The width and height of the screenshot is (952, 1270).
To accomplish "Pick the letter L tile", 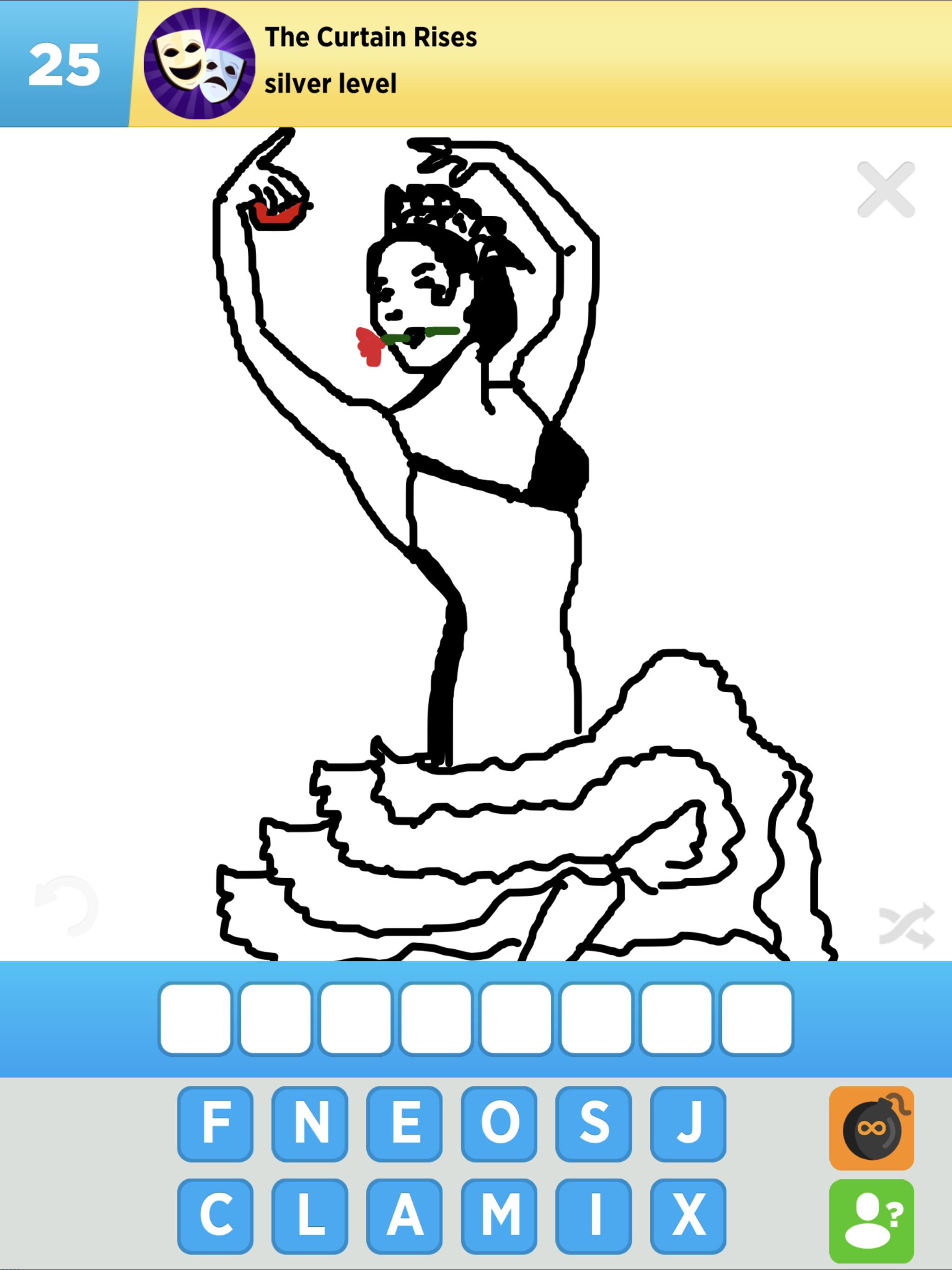I will (x=310, y=1216).
